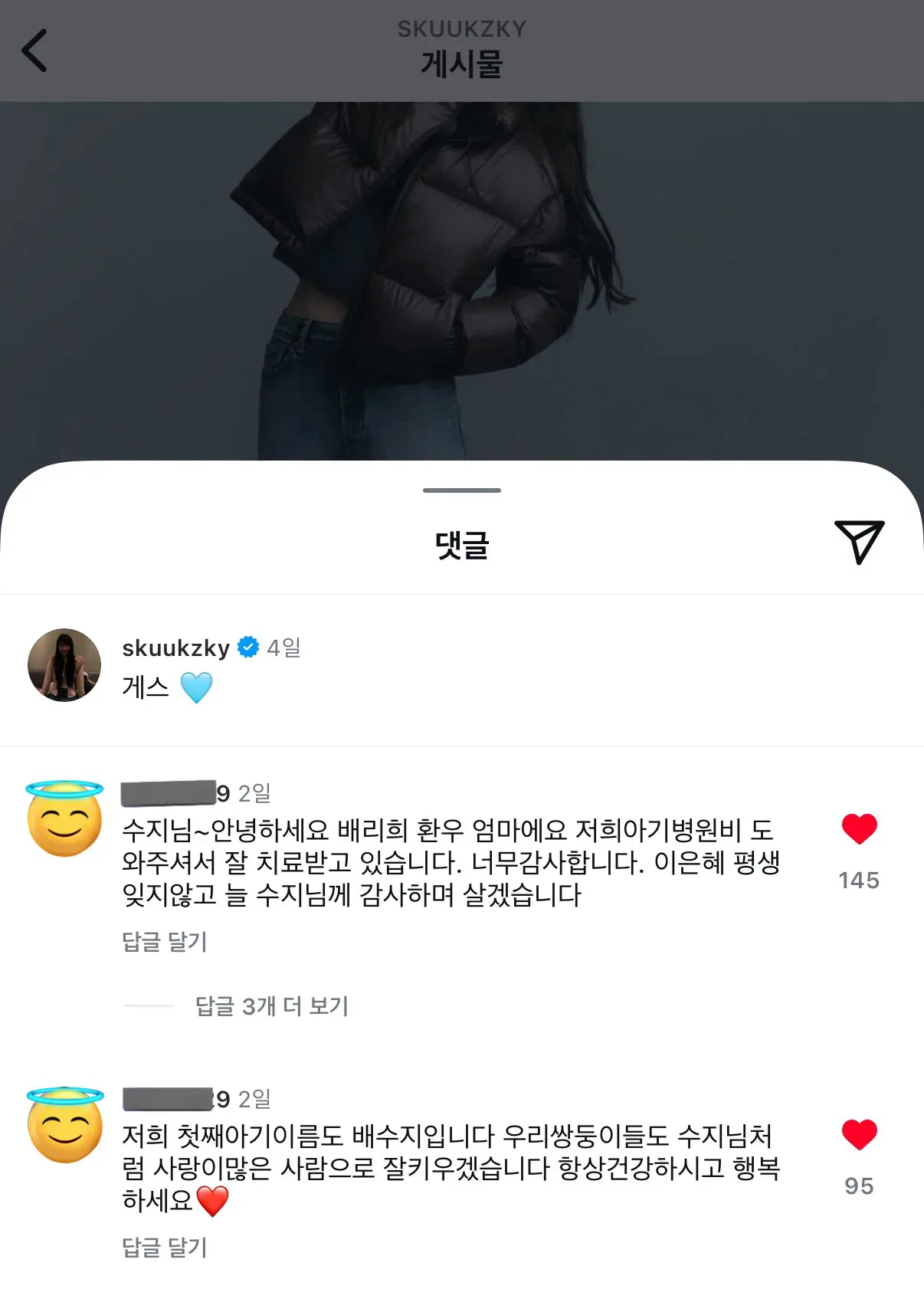
Task: Unlike the comment with 95 likes
Action: point(859,1135)
